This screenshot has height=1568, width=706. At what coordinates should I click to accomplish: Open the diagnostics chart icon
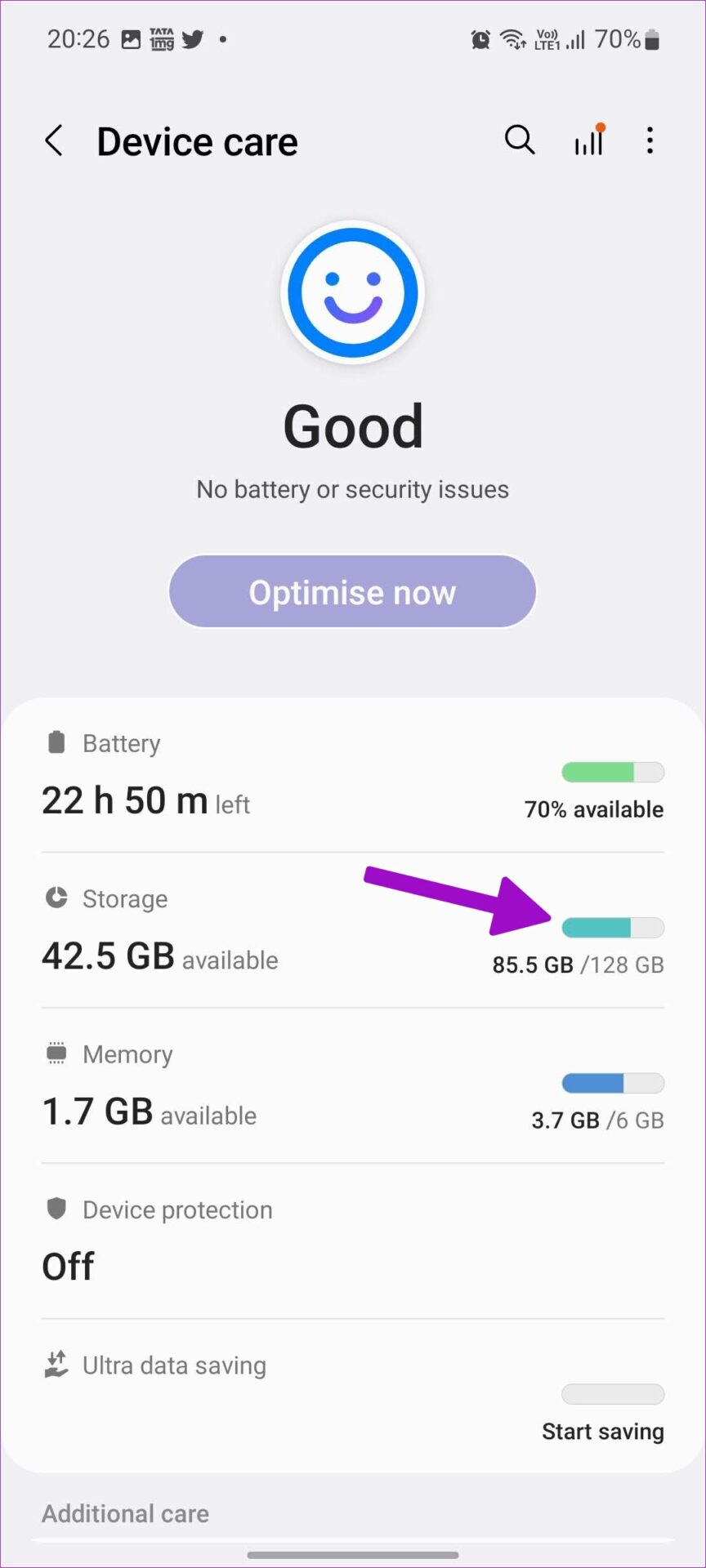[x=589, y=140]
